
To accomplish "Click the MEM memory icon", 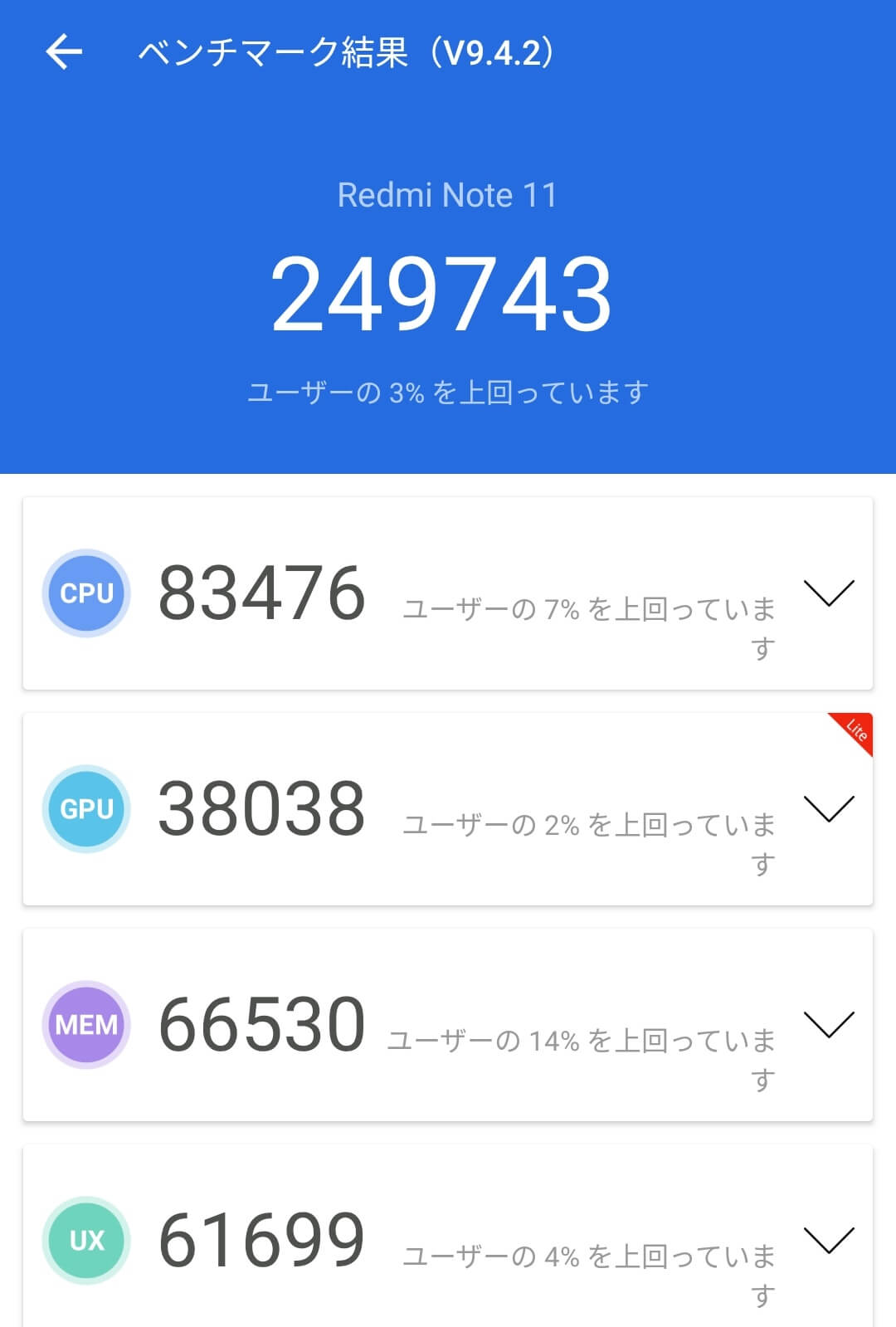I will click(85, 1023).
